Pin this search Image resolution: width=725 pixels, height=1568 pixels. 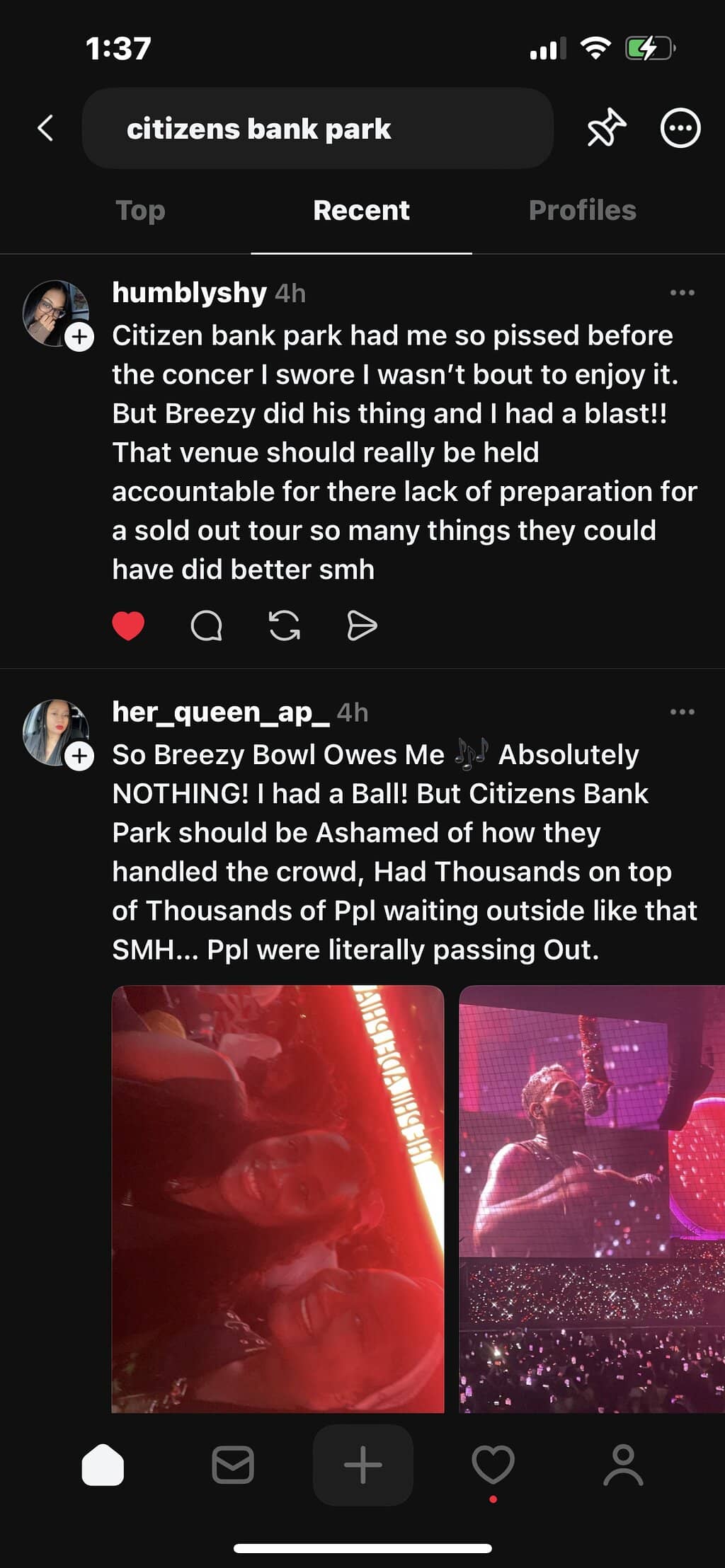point(606,128)
